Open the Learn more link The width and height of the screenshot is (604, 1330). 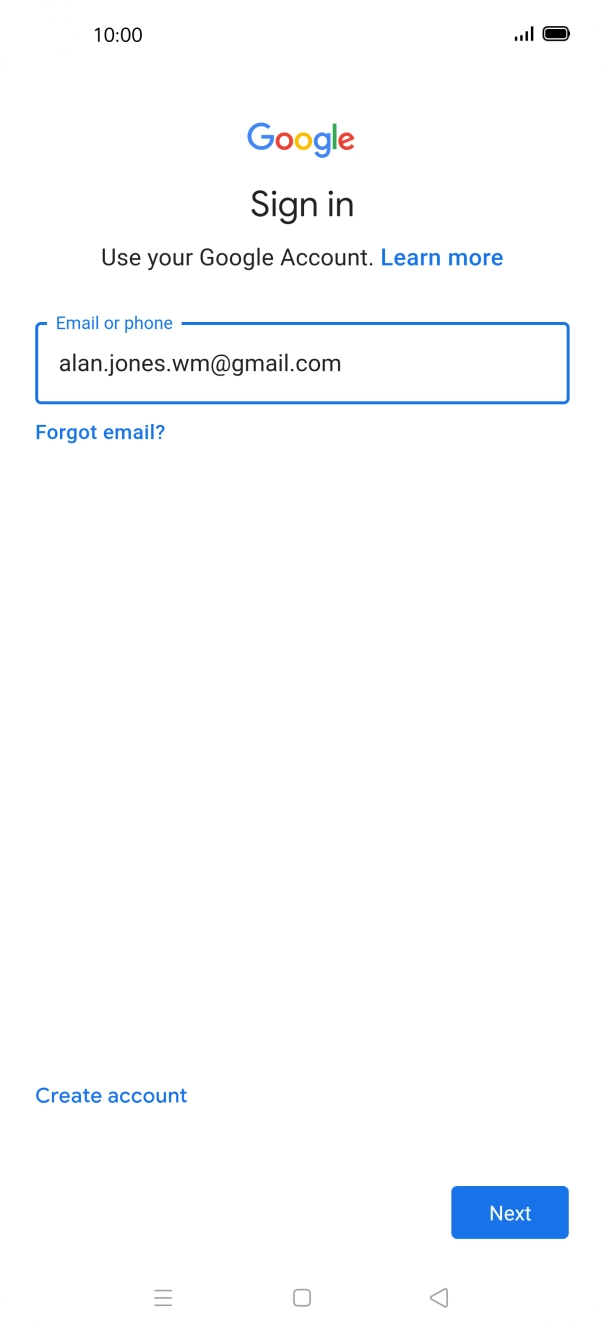coord(442,258)
